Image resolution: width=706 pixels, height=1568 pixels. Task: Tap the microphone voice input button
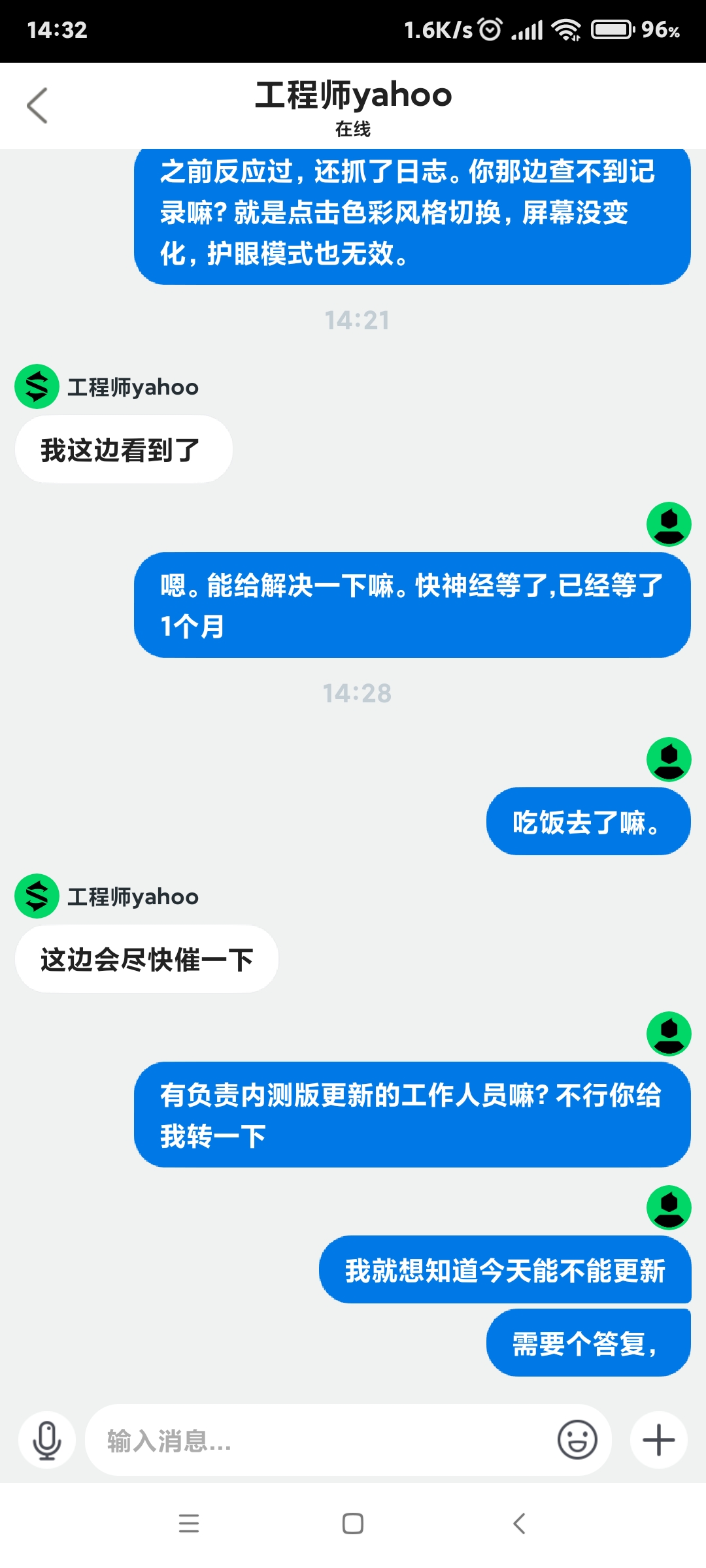tap(47, 1440)
